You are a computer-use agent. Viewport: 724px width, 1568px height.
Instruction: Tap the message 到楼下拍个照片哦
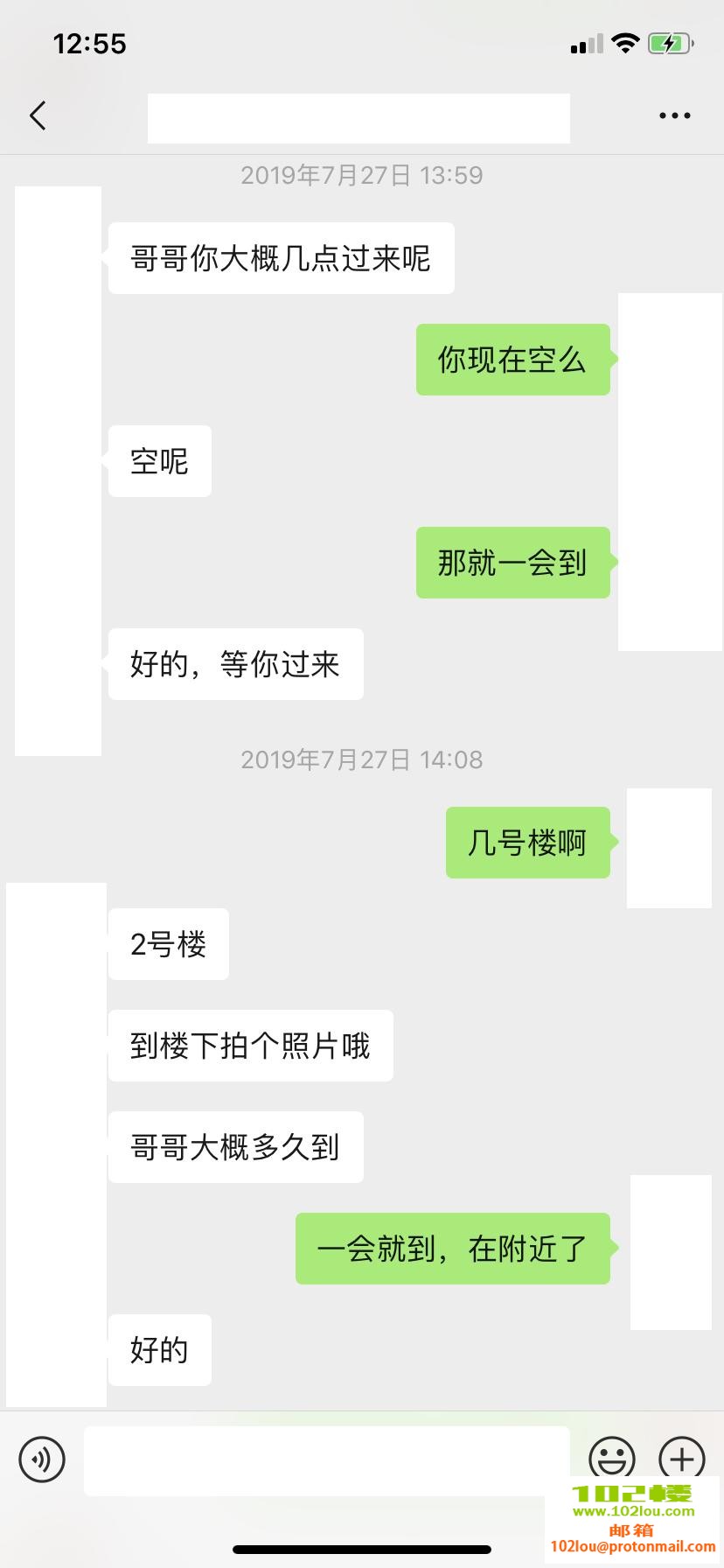coord(250,1045)
